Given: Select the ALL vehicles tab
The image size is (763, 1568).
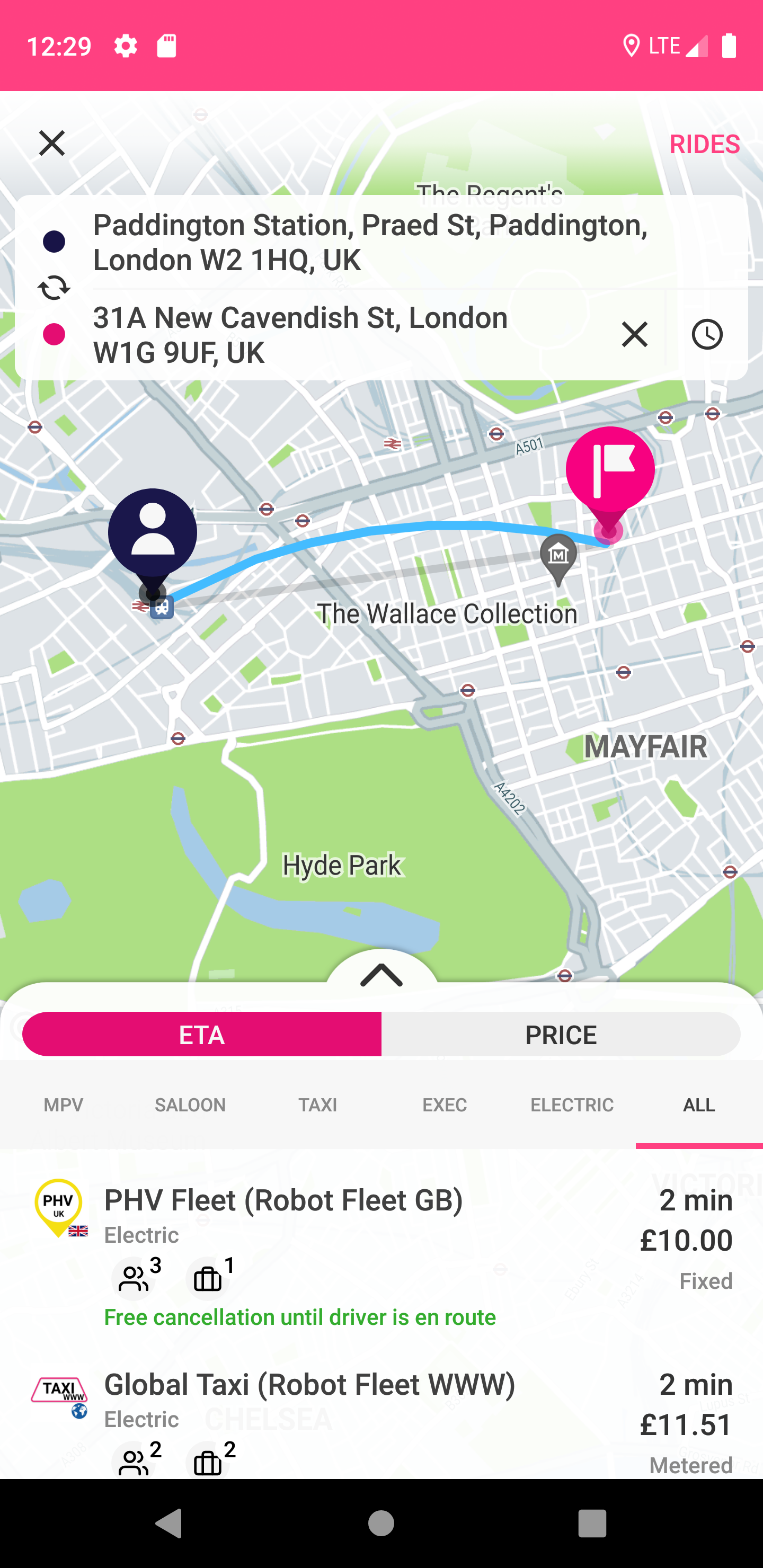Looking at the screenshot, I should pyautogui.click(x=698, y=1104).
